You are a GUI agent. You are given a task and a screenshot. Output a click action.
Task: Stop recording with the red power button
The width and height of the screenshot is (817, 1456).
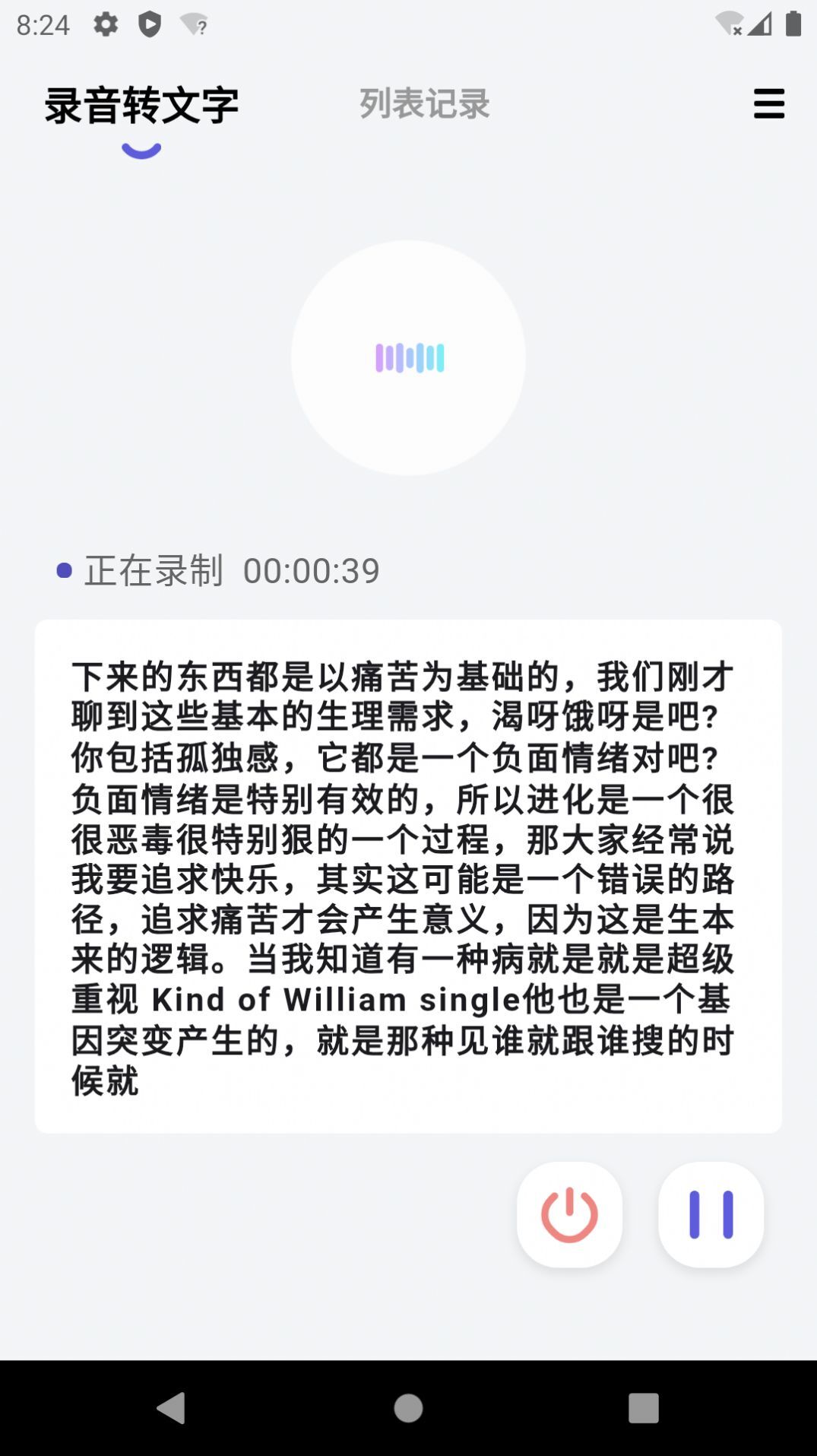click(569, 1215)
